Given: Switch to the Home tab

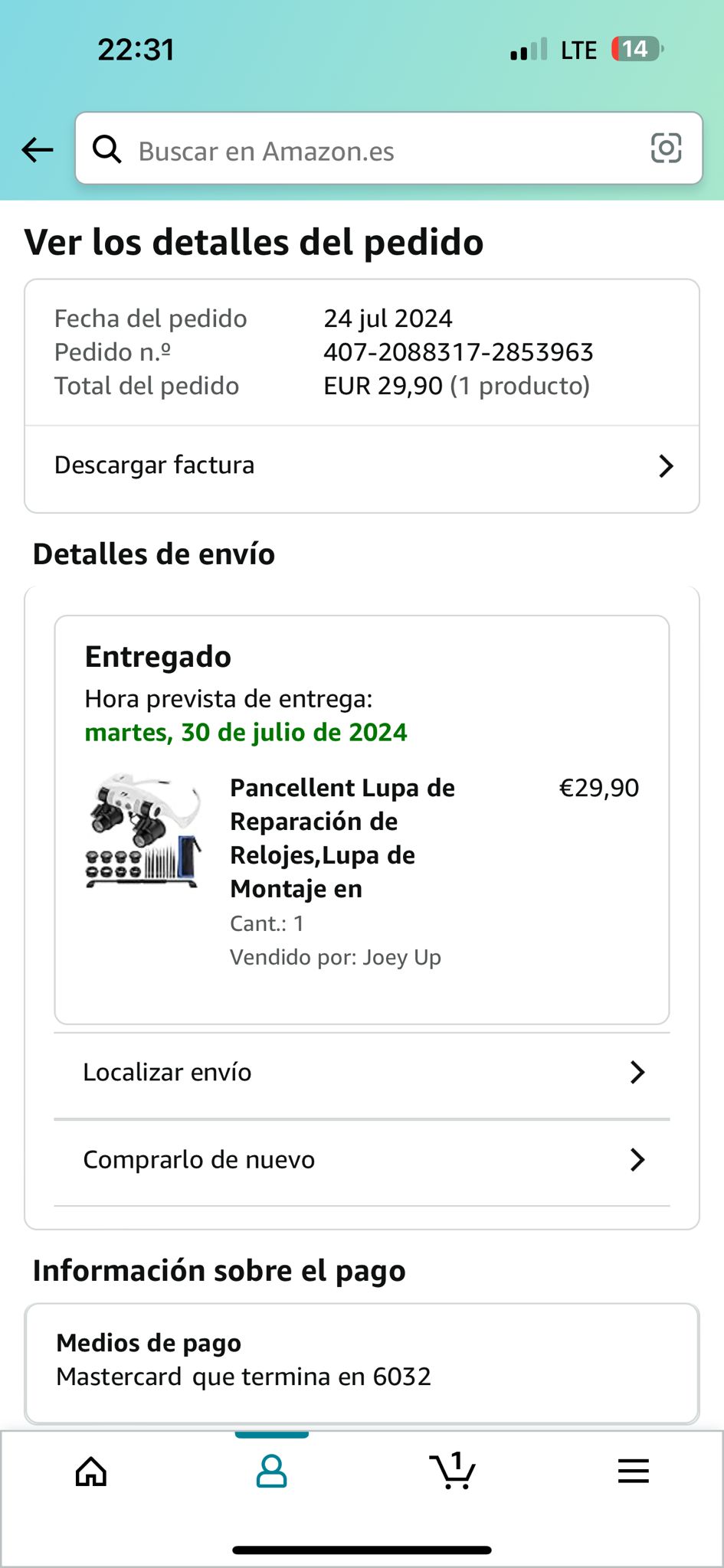Looking at the screenshot, I should coord(91,1471).
